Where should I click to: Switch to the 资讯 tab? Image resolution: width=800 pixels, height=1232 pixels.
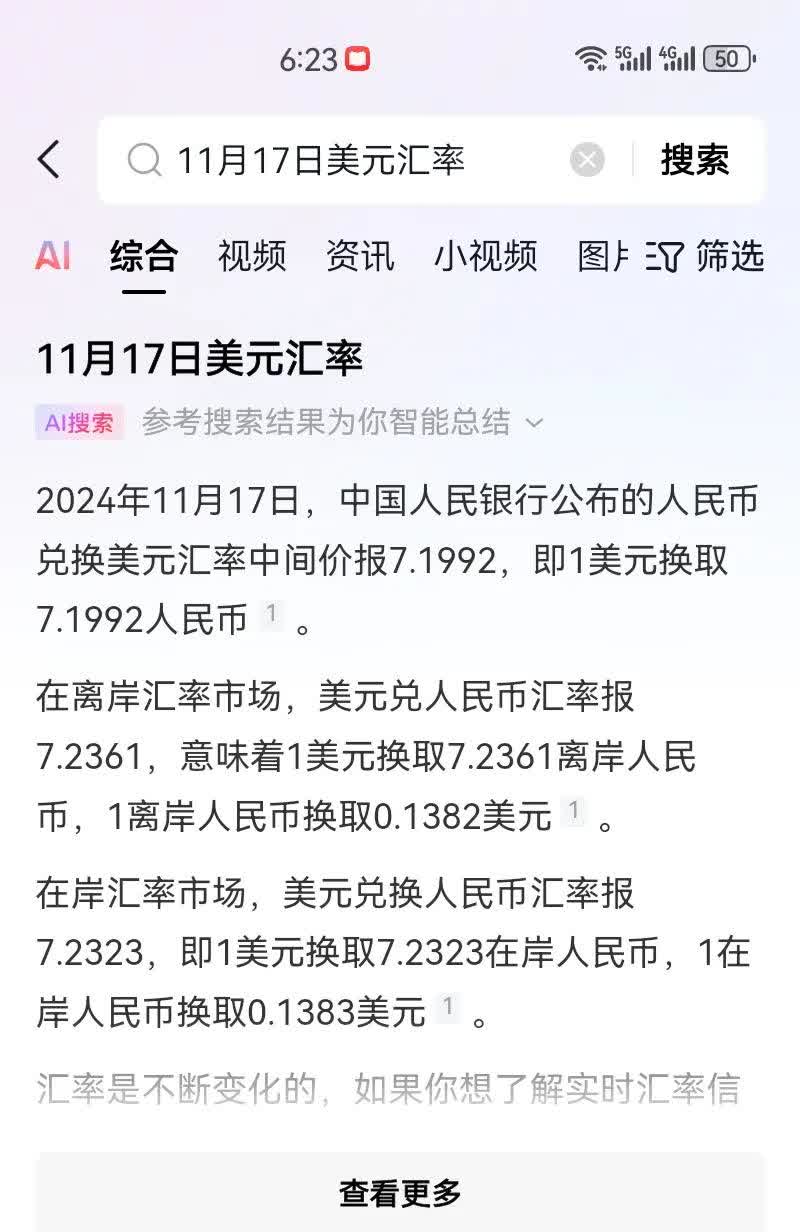358,258
